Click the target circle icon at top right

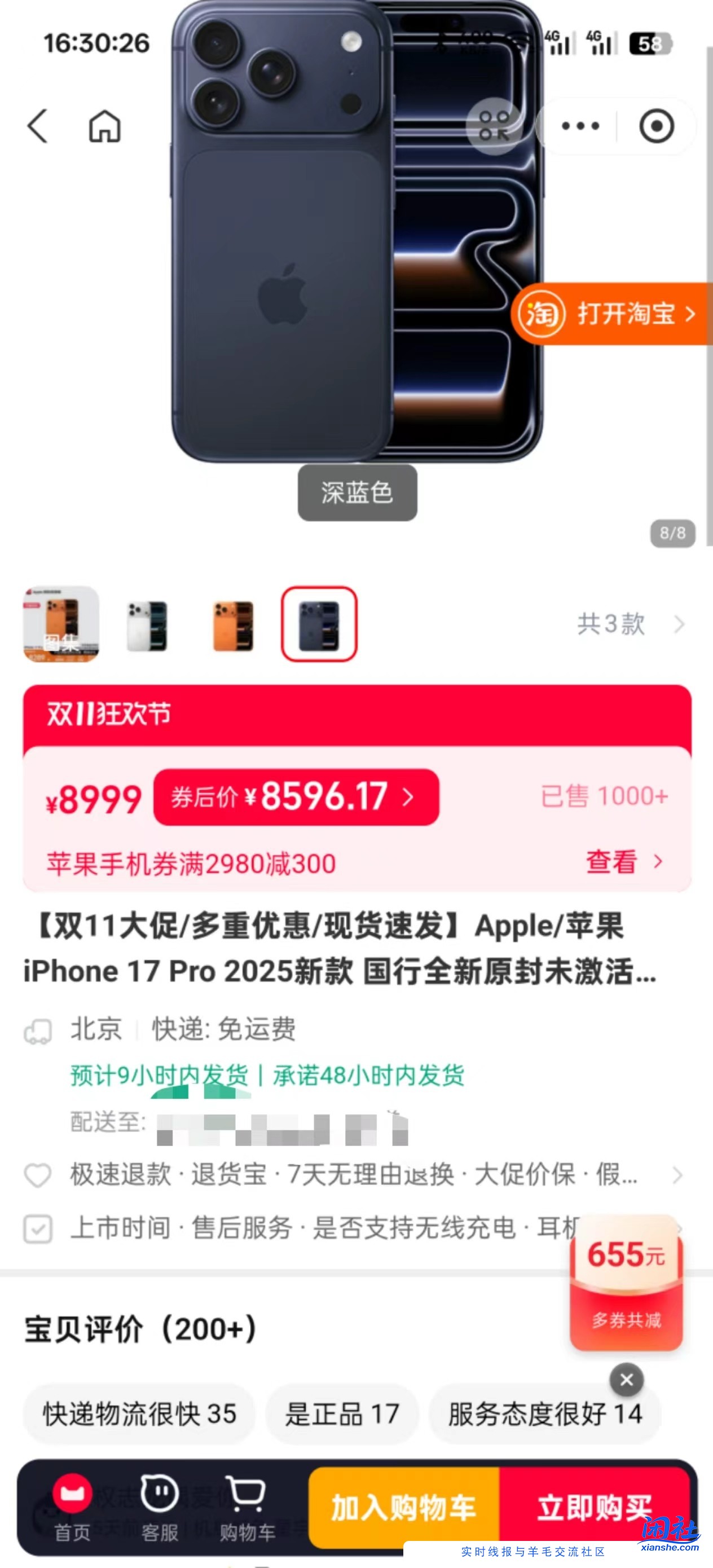click(x=655, y=125)
